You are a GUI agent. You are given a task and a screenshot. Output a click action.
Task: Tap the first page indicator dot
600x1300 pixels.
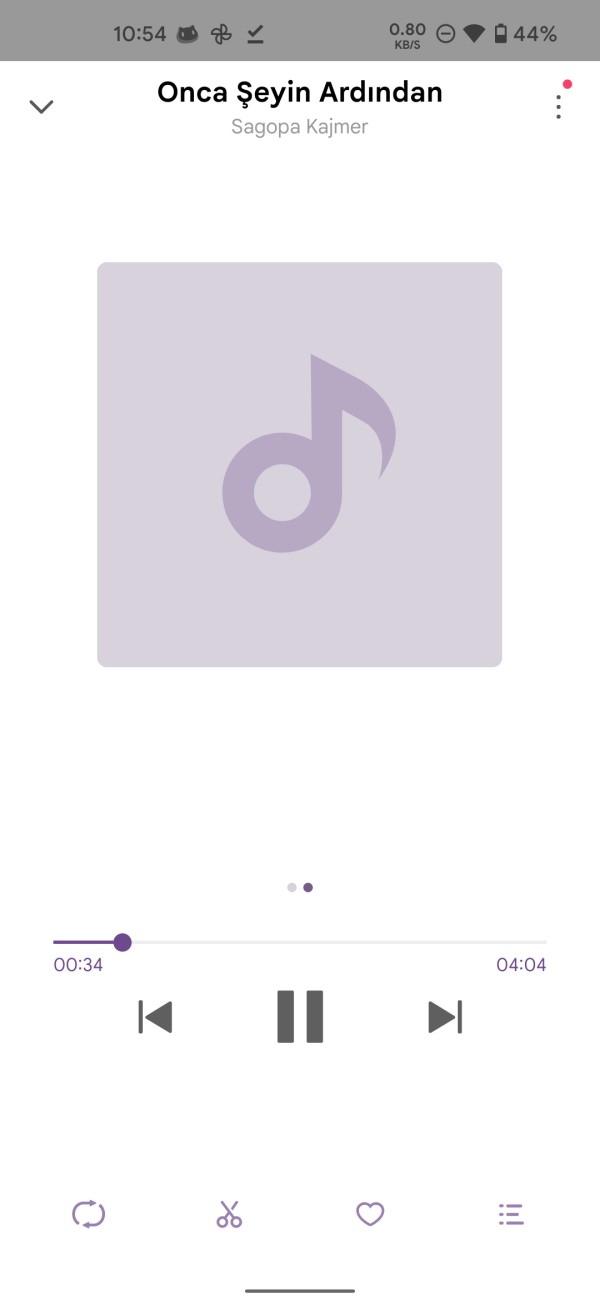(292, 887)
